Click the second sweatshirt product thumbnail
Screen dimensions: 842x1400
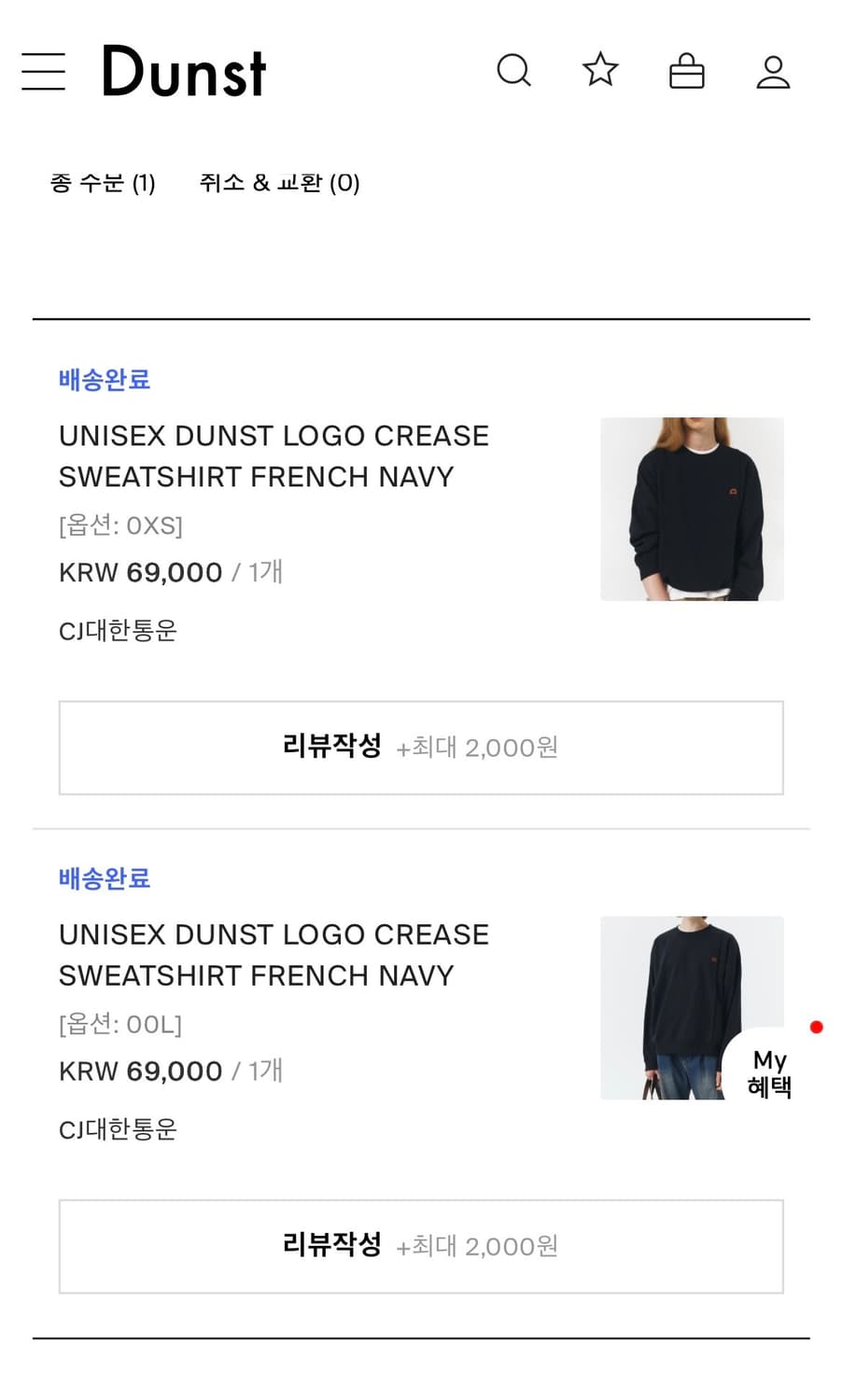[692, 1008]
